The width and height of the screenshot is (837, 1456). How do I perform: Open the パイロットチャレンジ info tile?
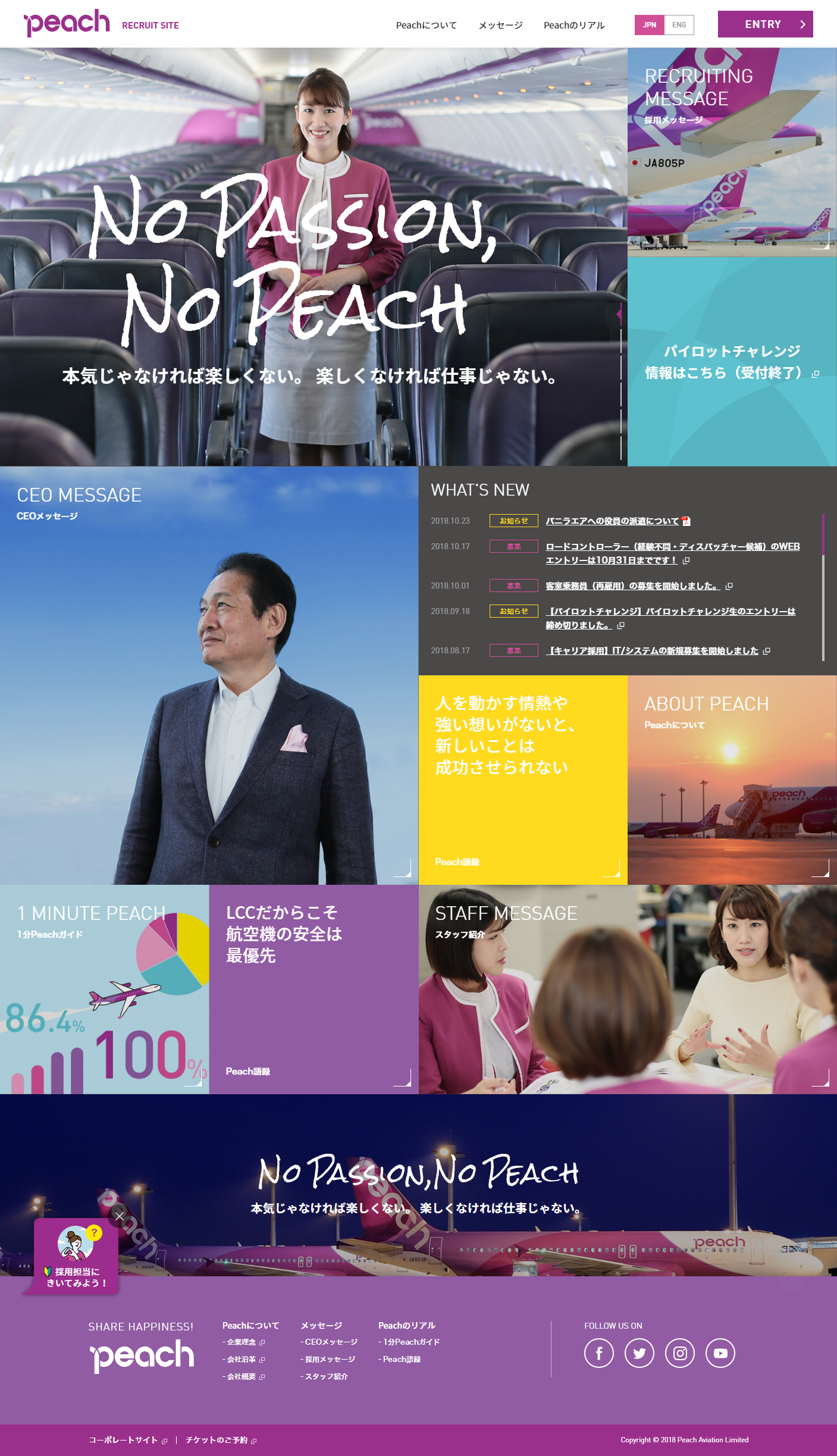pos(732,361)
